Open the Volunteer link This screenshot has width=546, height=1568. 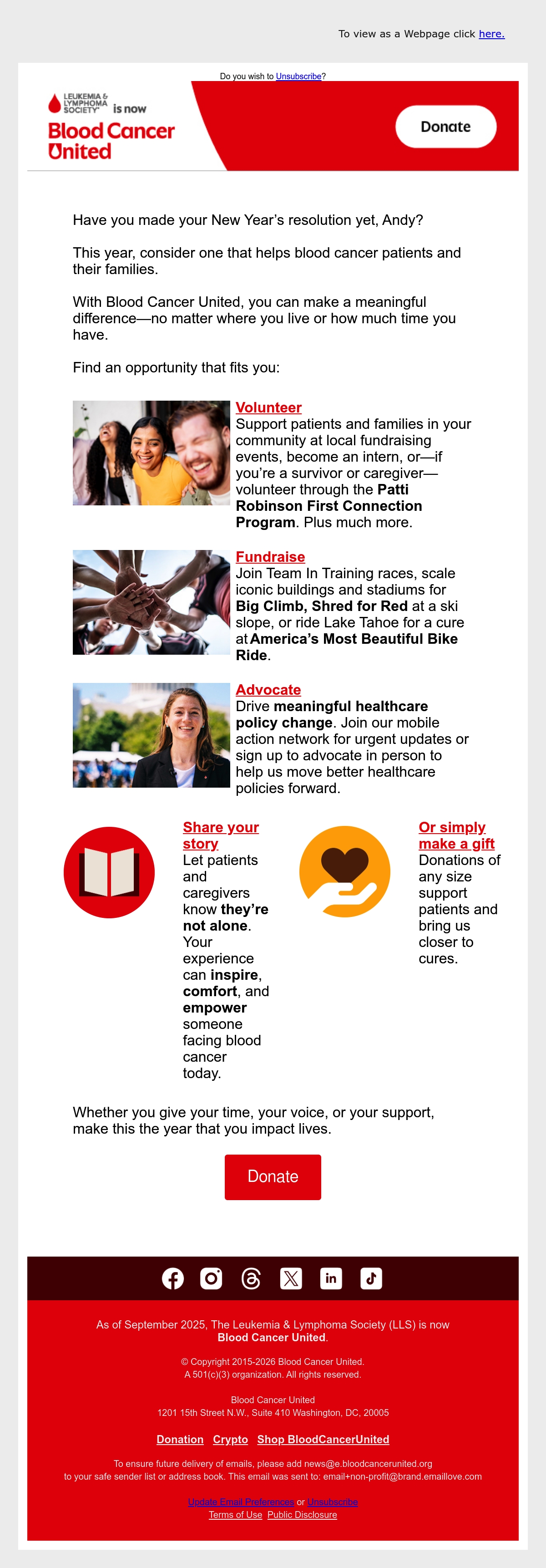pos(268,408)
